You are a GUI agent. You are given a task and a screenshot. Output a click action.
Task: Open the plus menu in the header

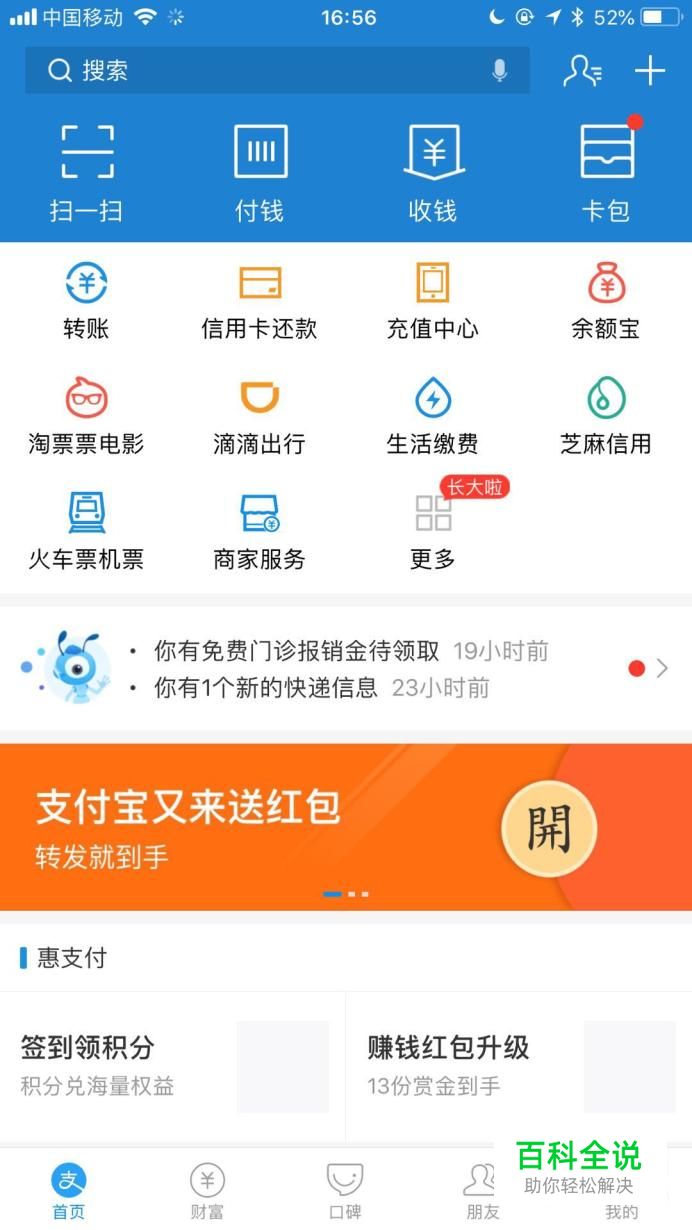coord(650,71)
